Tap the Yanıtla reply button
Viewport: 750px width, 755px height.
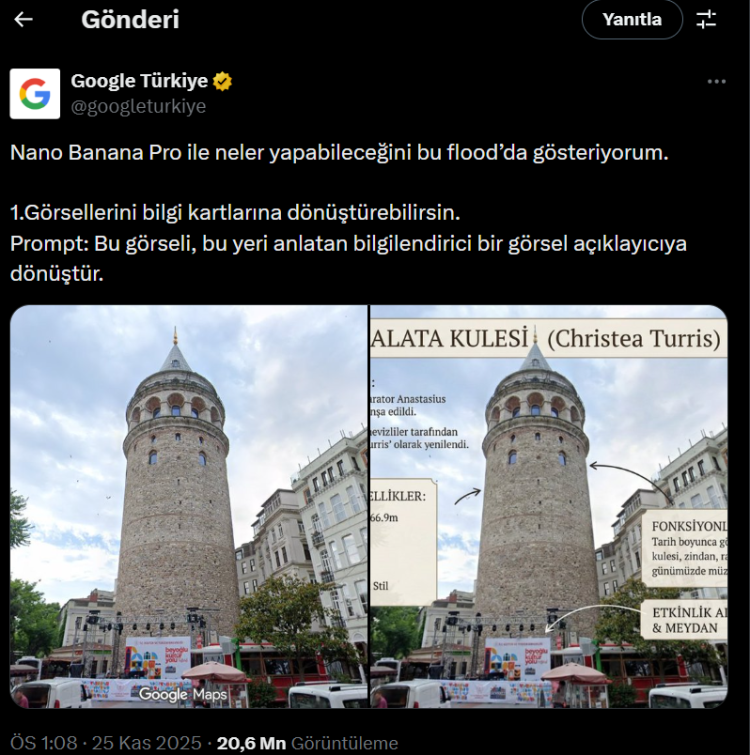[x=632, y=19]
